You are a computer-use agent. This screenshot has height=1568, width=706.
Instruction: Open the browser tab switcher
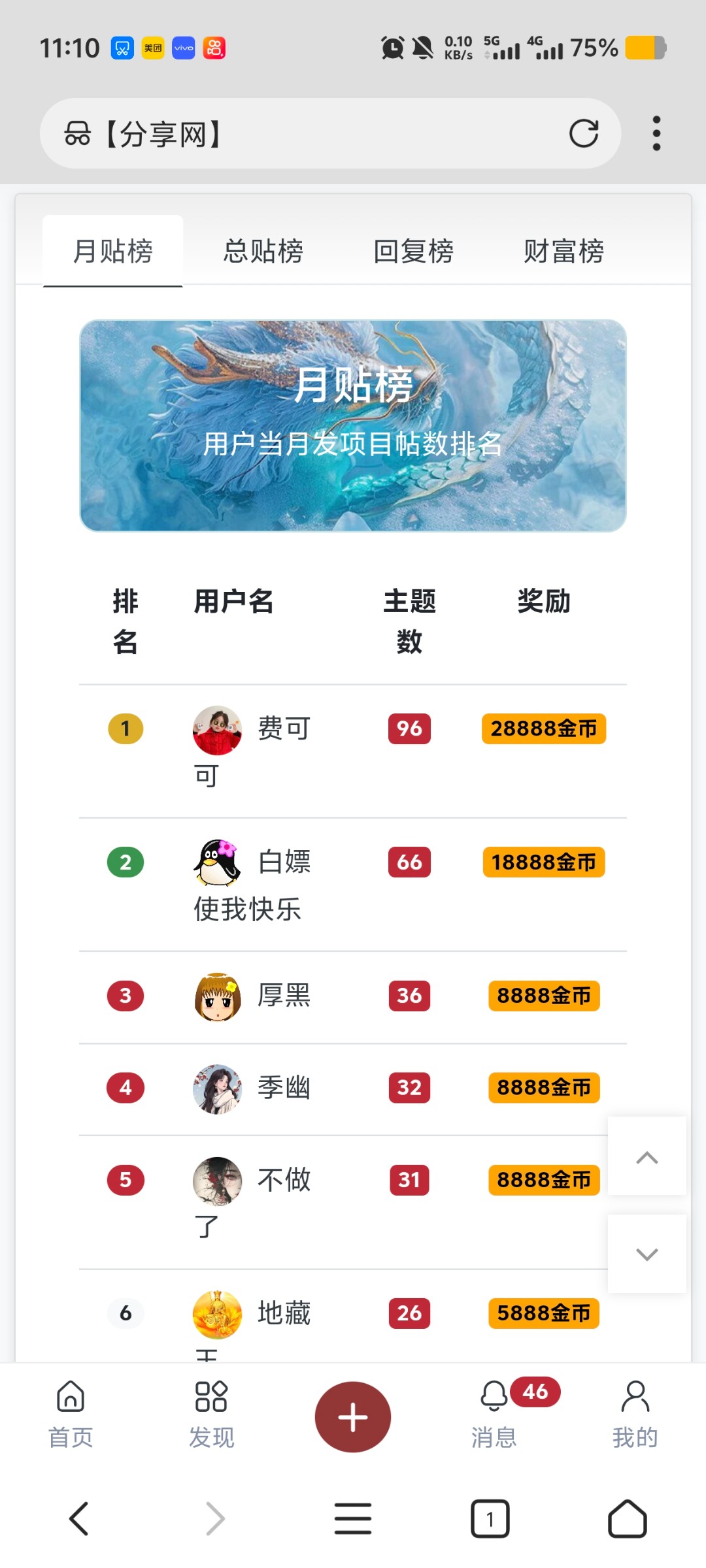pos(490,1518)
